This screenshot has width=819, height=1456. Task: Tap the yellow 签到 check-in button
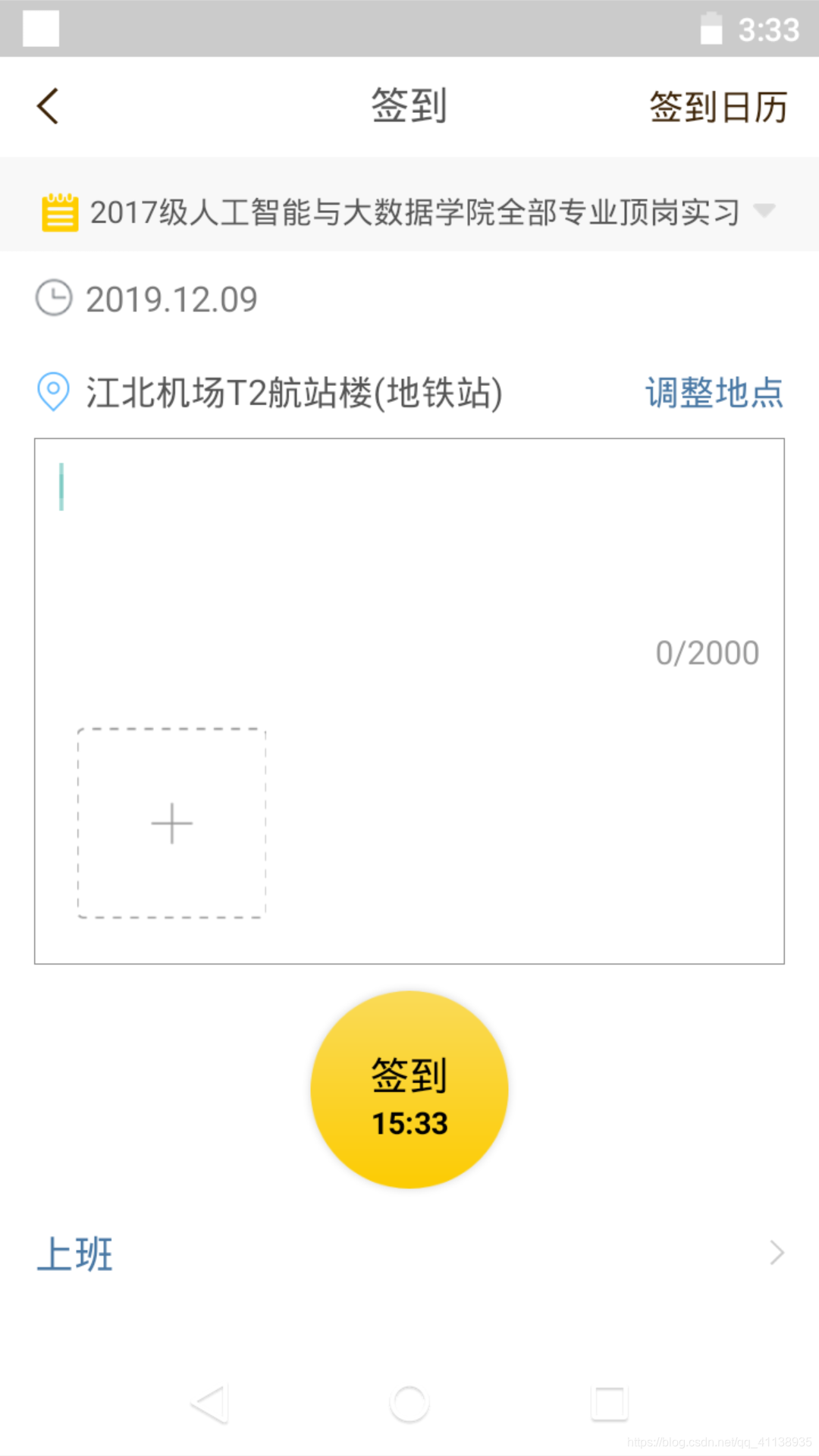pos(409,1088)
